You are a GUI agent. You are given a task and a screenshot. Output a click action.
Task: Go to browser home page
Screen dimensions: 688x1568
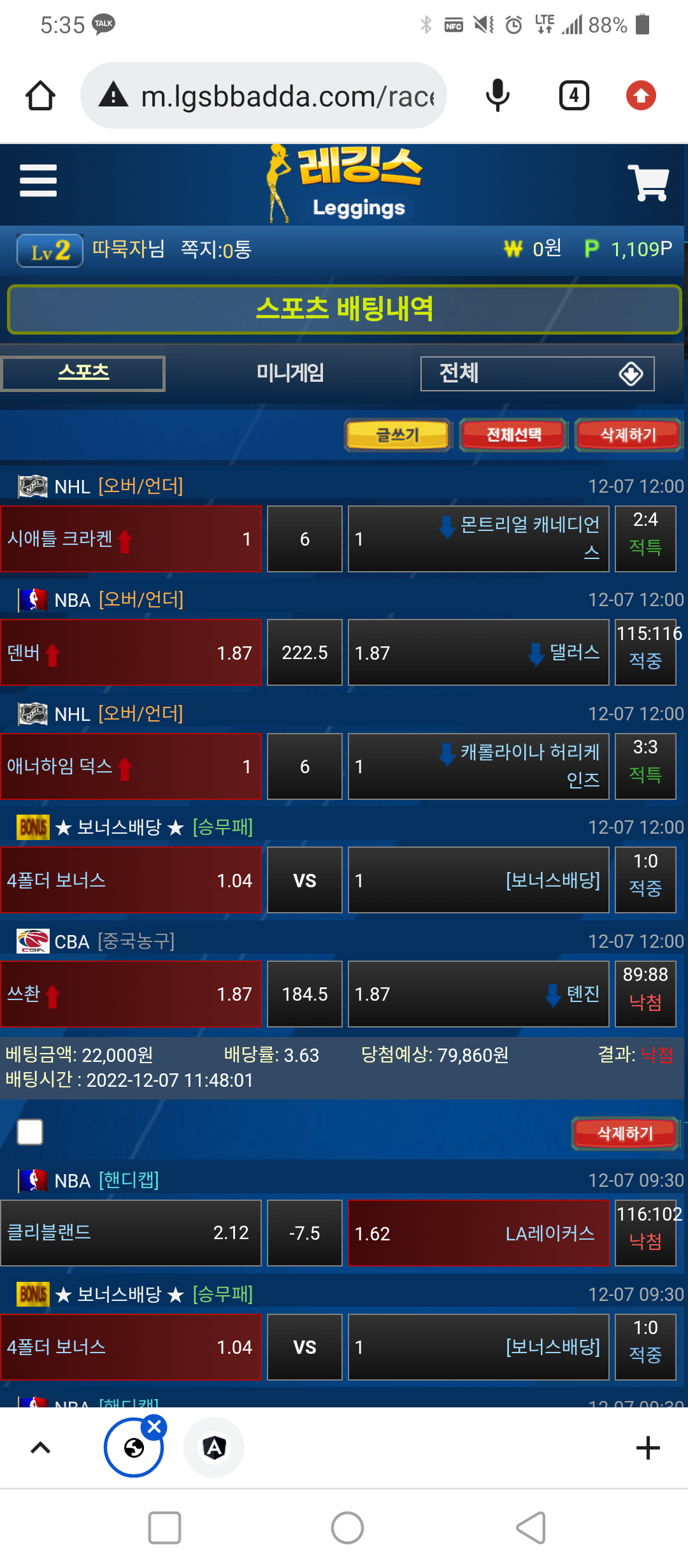click(40, 96)
